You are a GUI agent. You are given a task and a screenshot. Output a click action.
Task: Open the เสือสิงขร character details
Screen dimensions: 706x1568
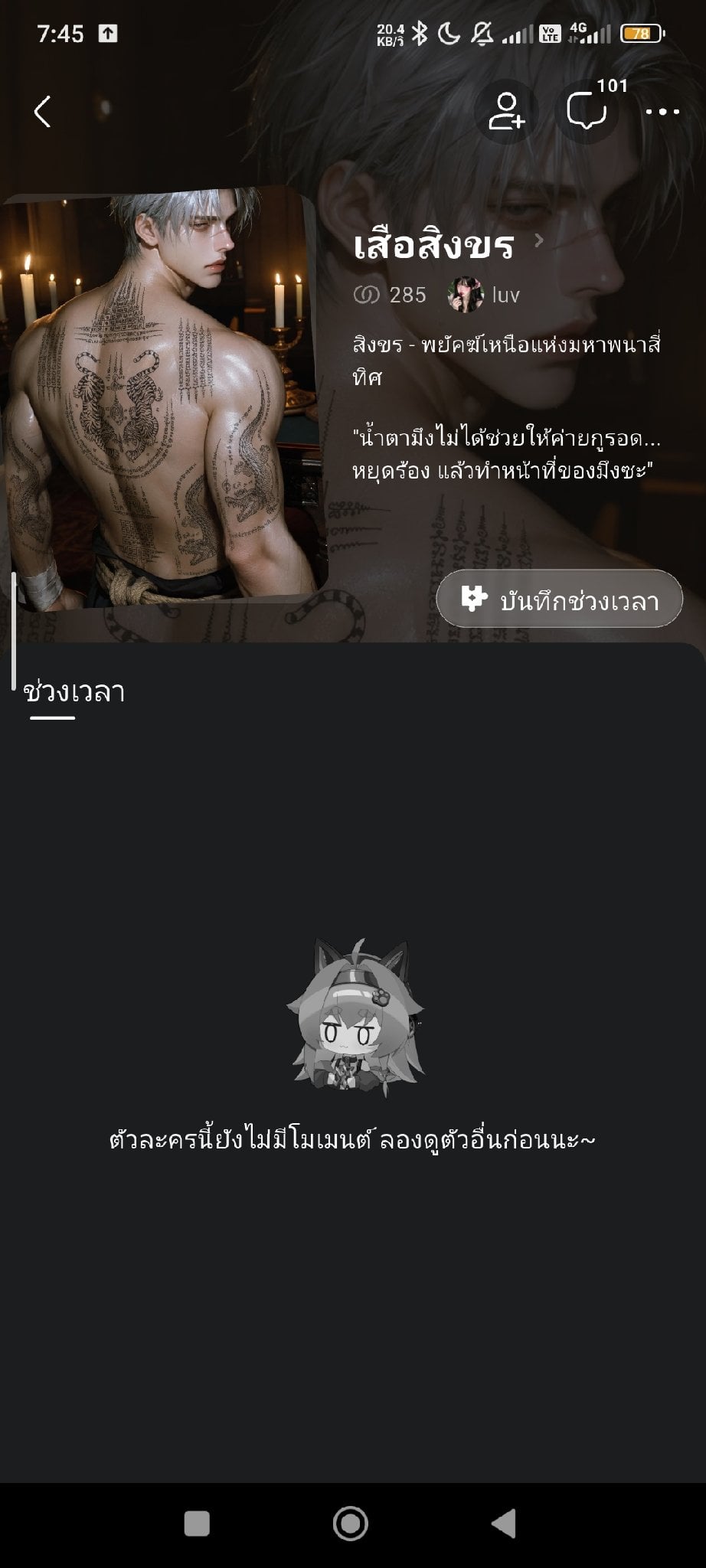click(449, 244)
